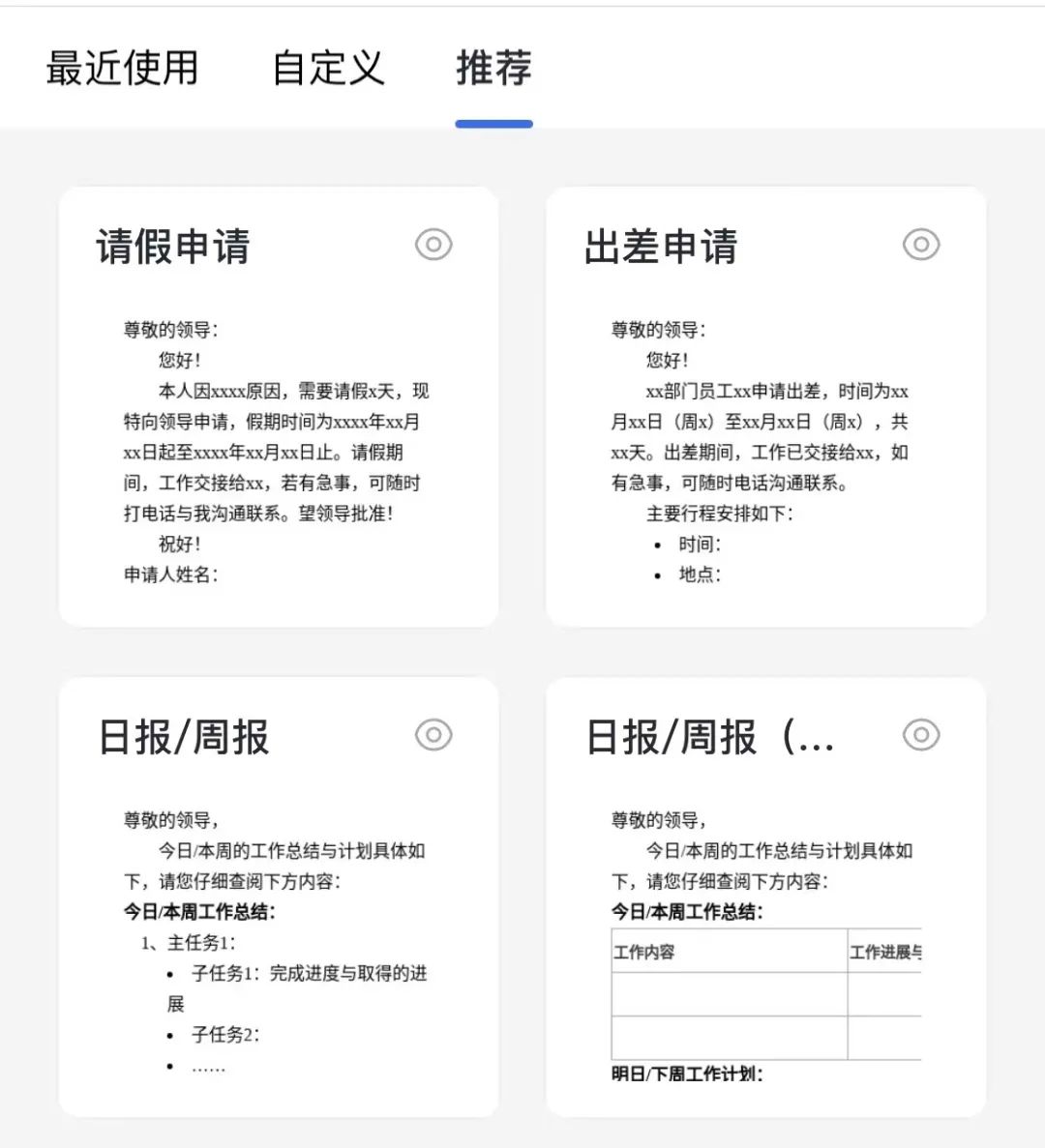The height and width of the screenshot is (1148, 1045).
Task: Preview the 日报/周报（… table template via eye icon
Action: pos(921,735)
